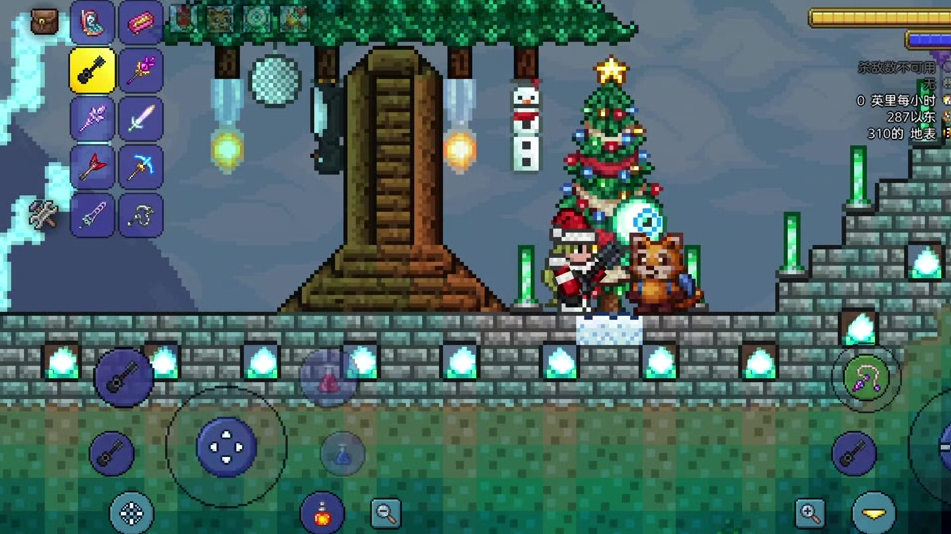Select the red axe hotbar slot
This screenshot has height=534, width=951.
coord(92,167)
